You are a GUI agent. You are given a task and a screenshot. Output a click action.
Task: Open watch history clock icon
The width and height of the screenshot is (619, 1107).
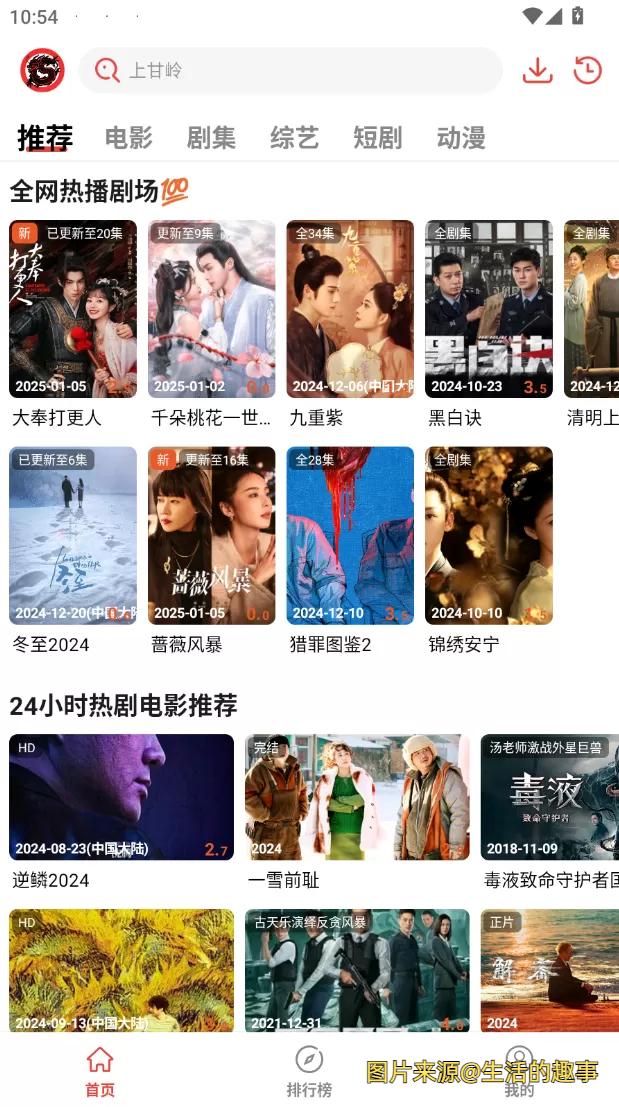pos(588,70)
